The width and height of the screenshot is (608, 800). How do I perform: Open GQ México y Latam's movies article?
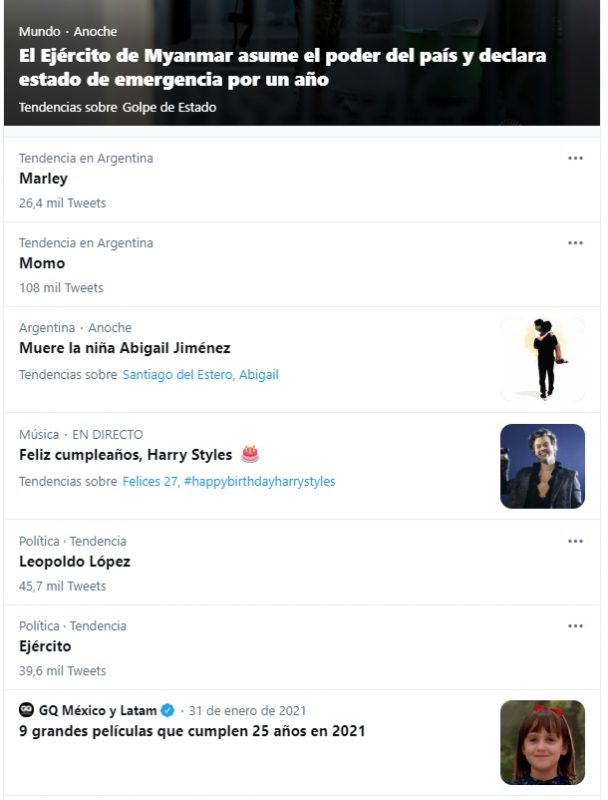pos(192,732)
